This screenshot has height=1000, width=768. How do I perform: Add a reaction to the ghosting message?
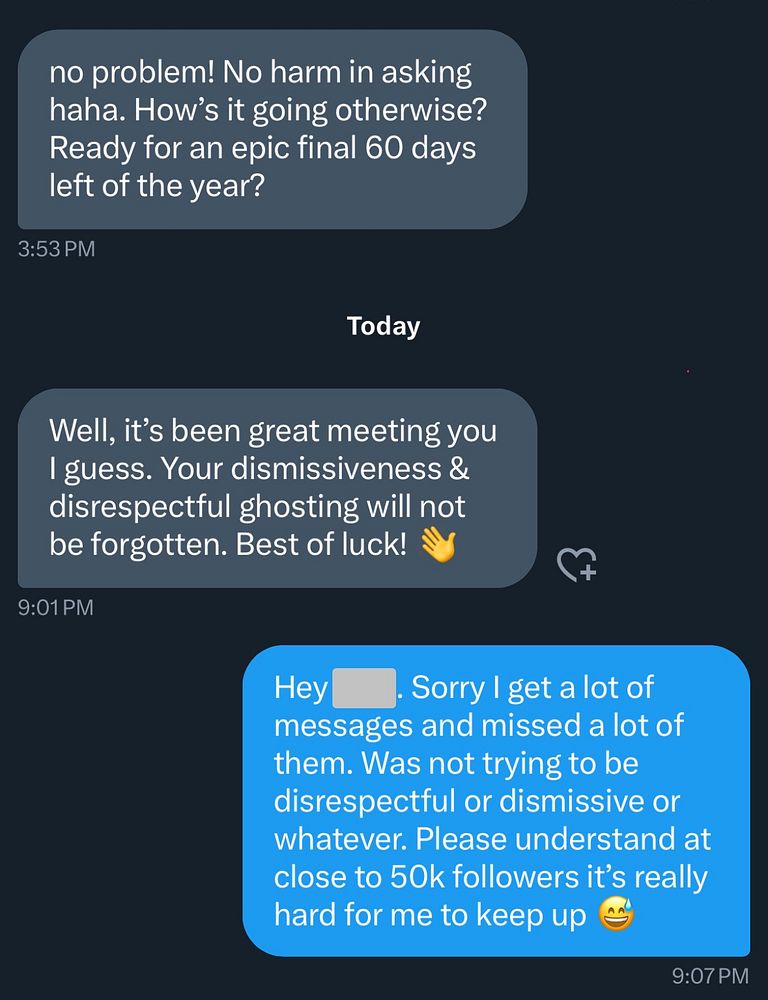click(576, 565)
